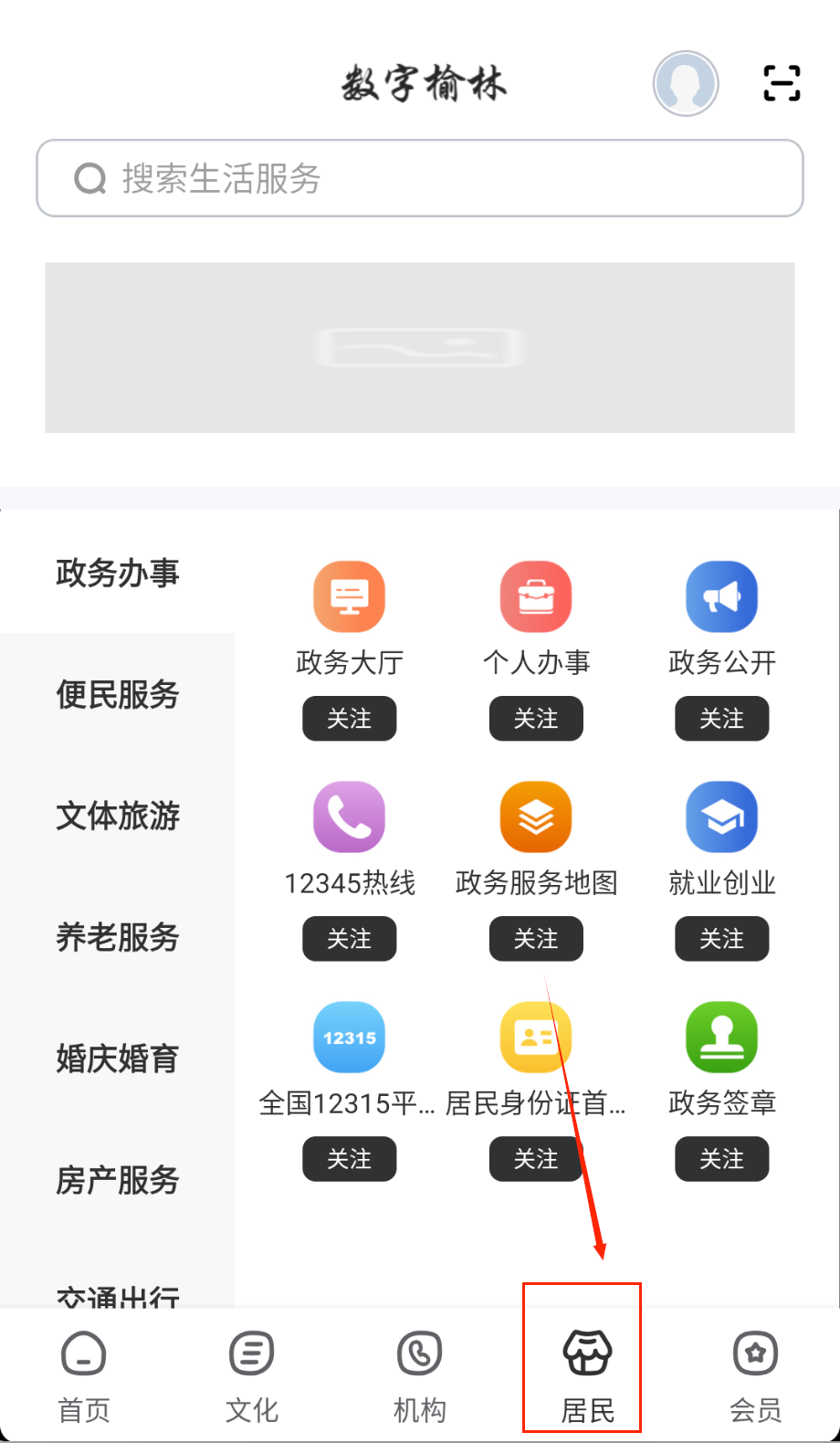Open the 政务大厅 service
Viewport: 840px width, 1443px height.
pos(350,597)
